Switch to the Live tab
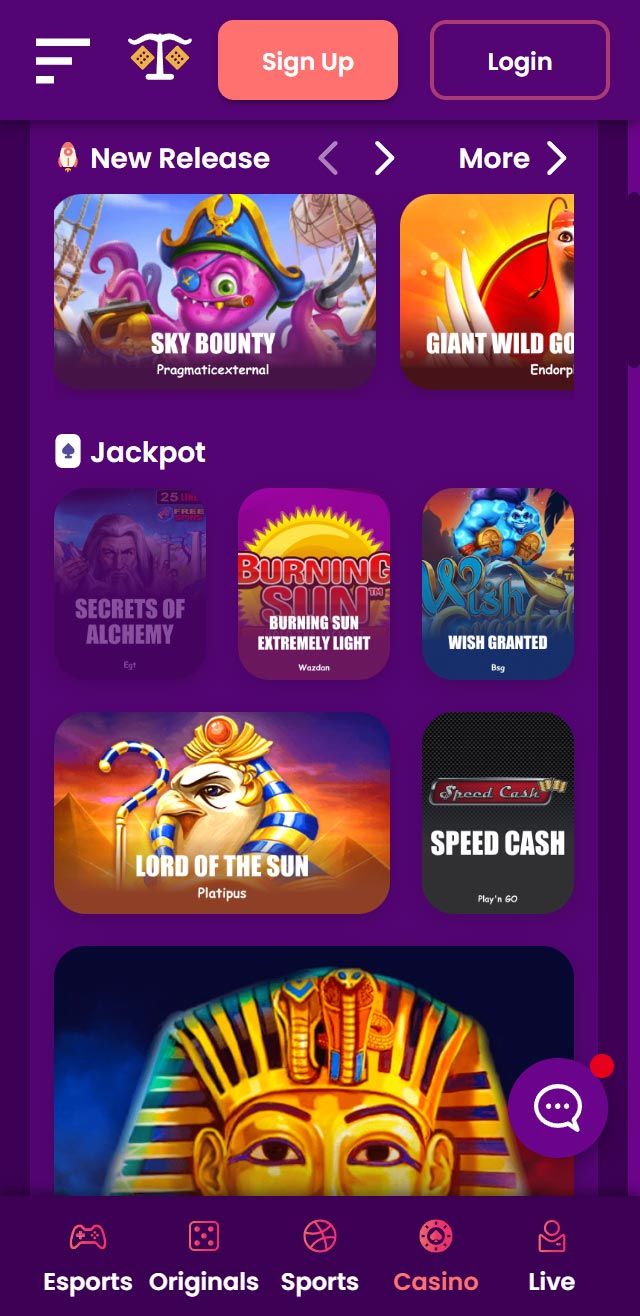Image resolution: width=640 pixels, height=1316 pixels. point(551,1256)
